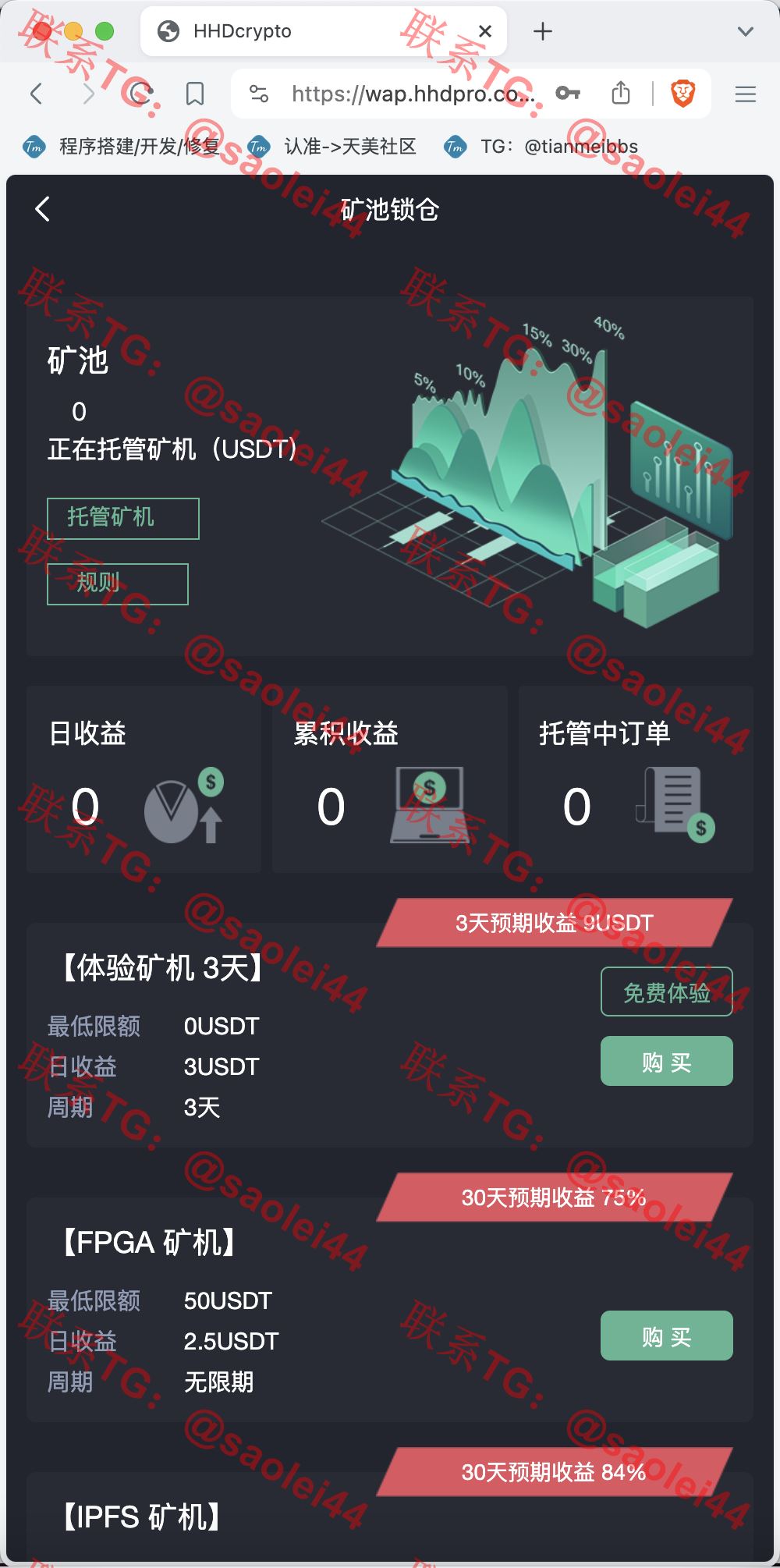Reload the current page
The height and width of the screenshot is (1568, 780).
pos(141,94)
